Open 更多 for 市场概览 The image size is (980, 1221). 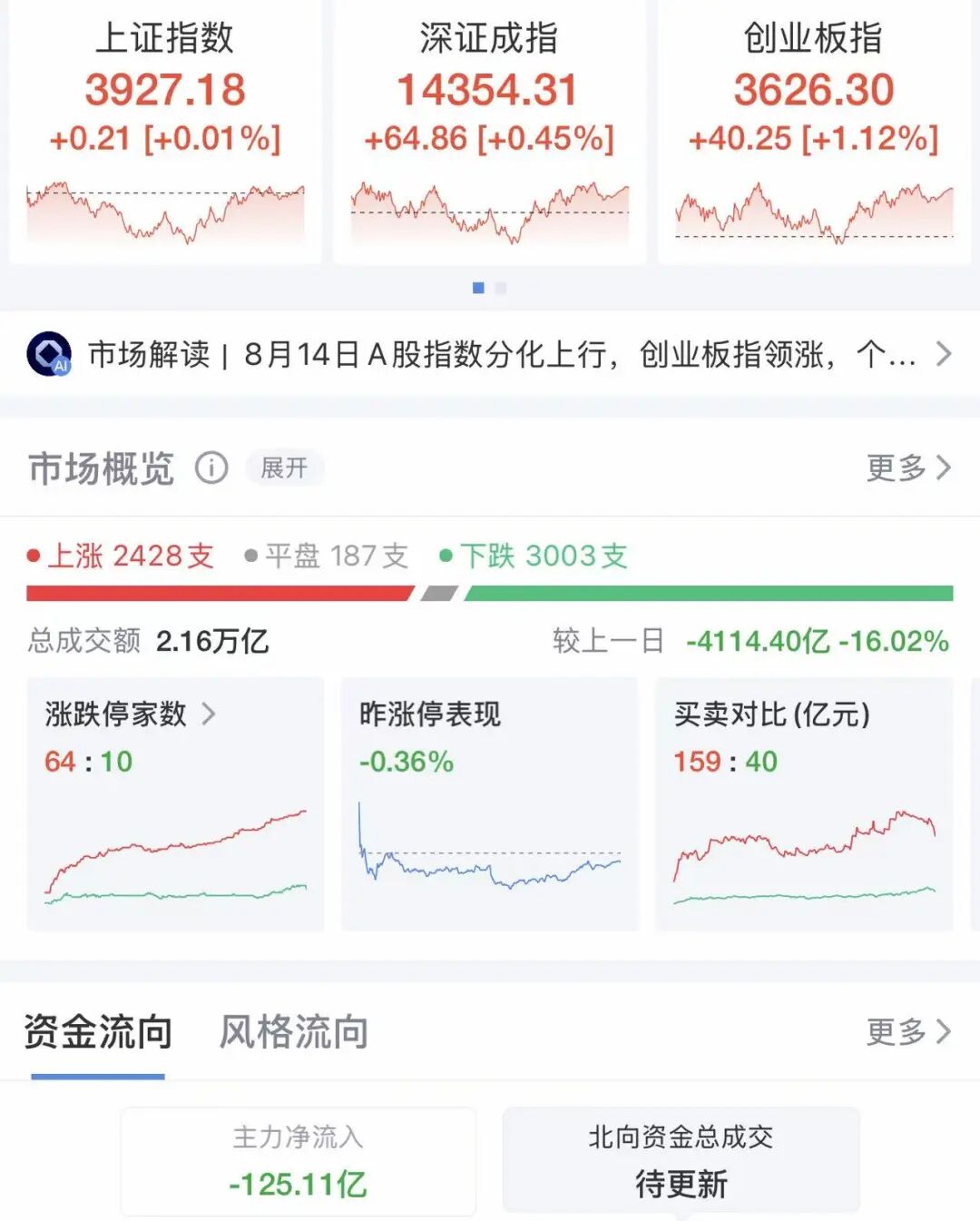(908, 468)
